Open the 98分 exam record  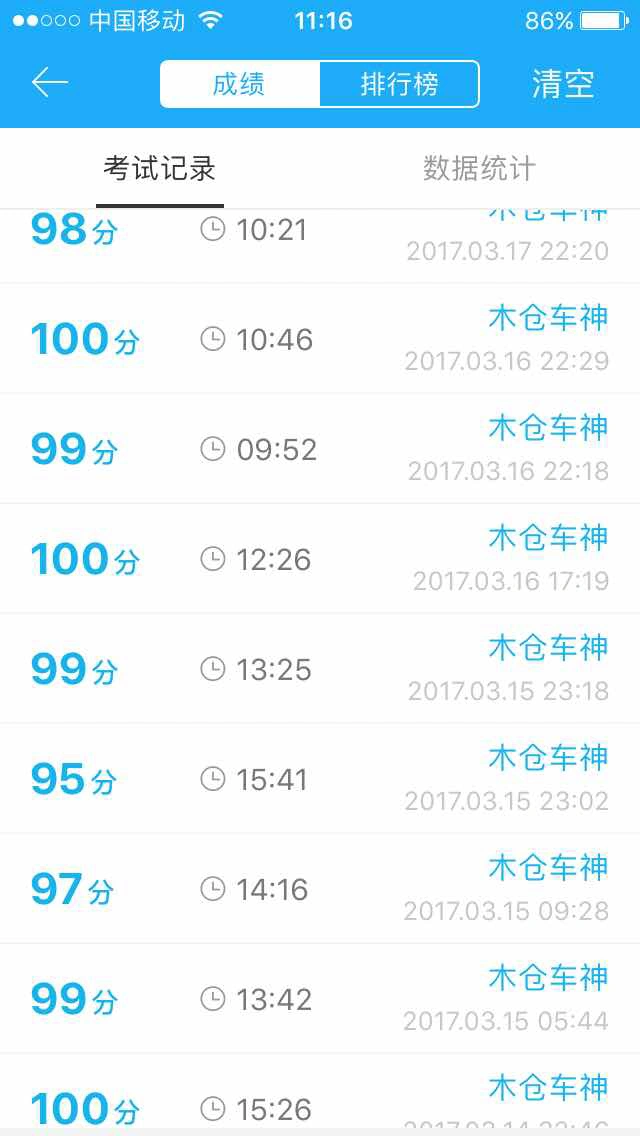pos(320,246)
